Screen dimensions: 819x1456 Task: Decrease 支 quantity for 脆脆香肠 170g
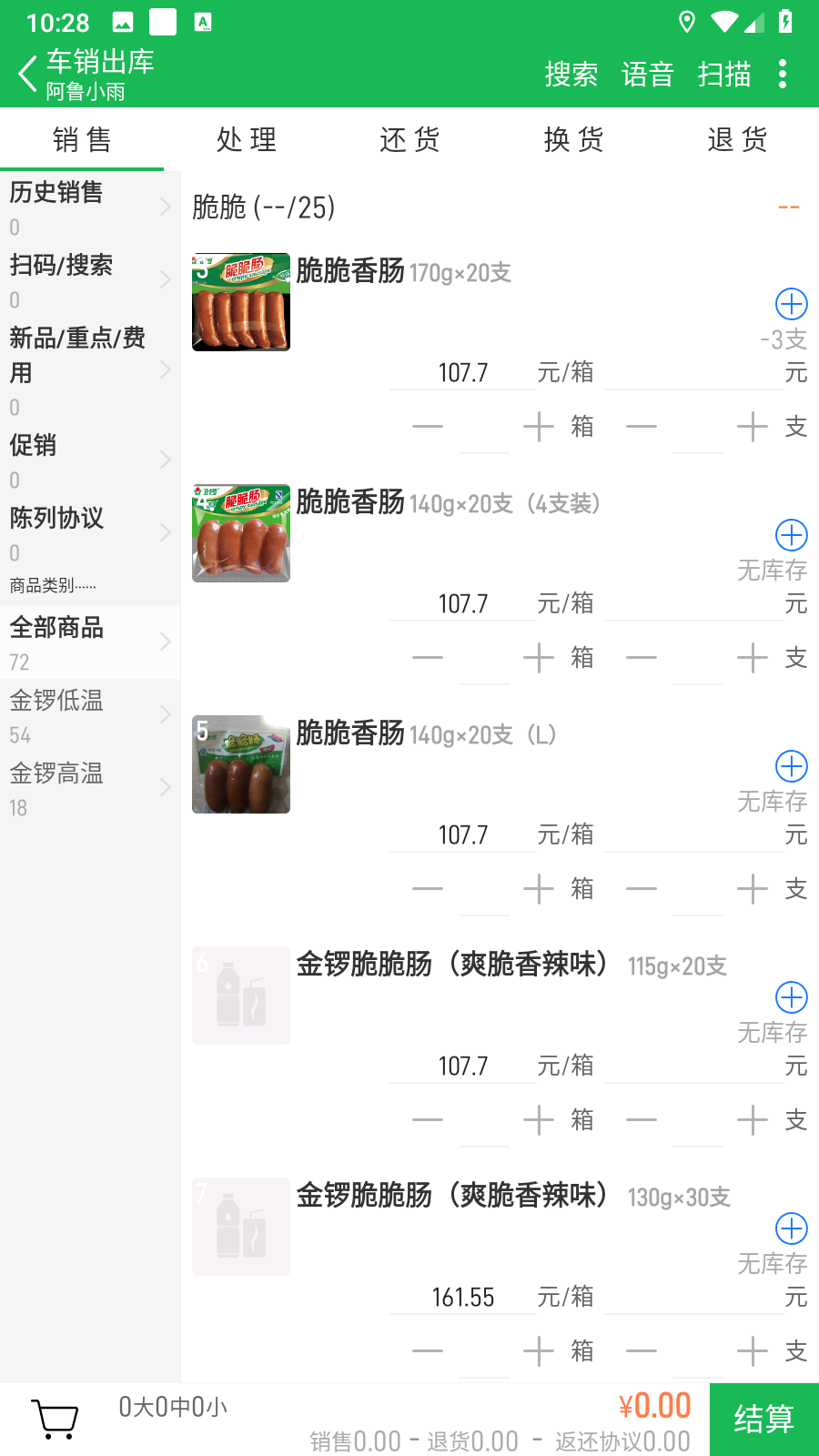(x=642, y=427)
